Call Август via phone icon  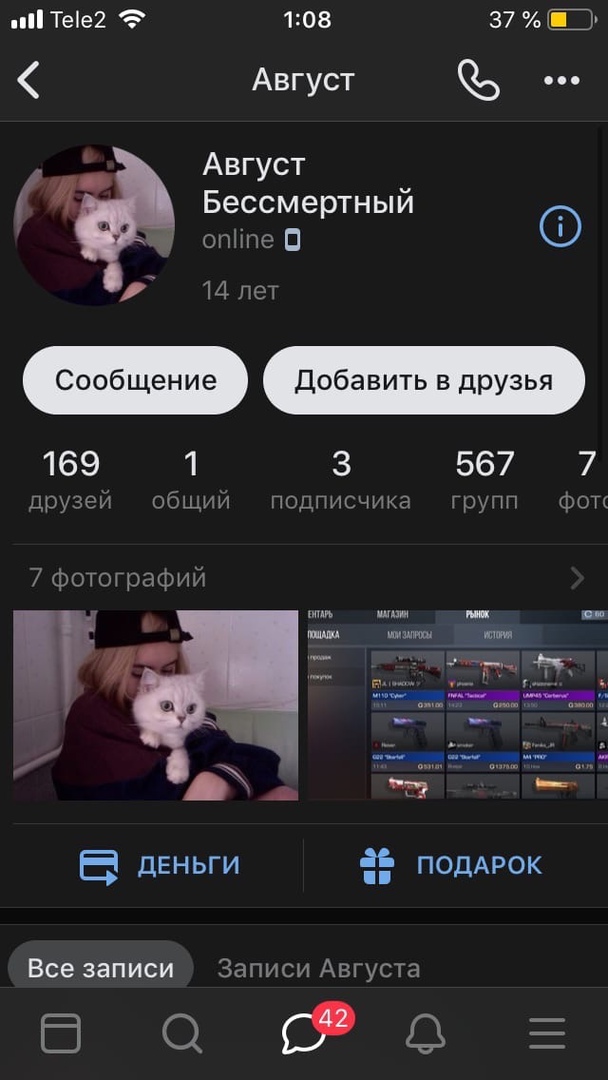[x=478, y=80]
